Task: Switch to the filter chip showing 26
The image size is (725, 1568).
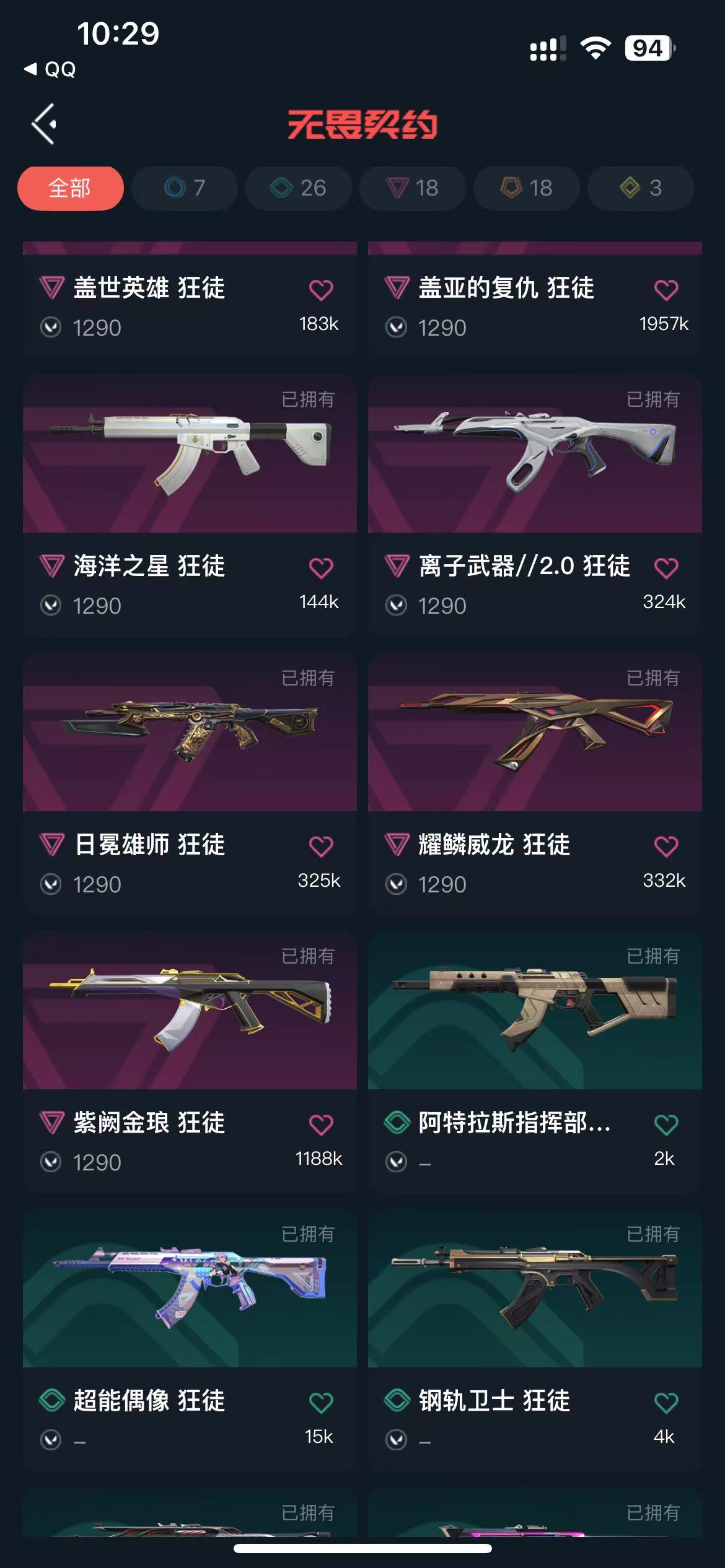Action: click(299, 188)
